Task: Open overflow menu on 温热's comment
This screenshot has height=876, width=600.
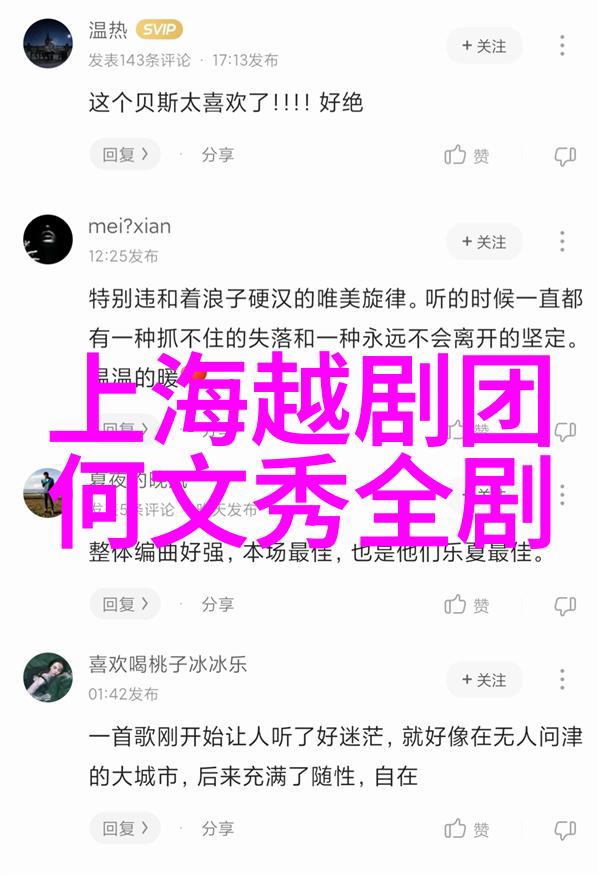Action: point(563,46)
